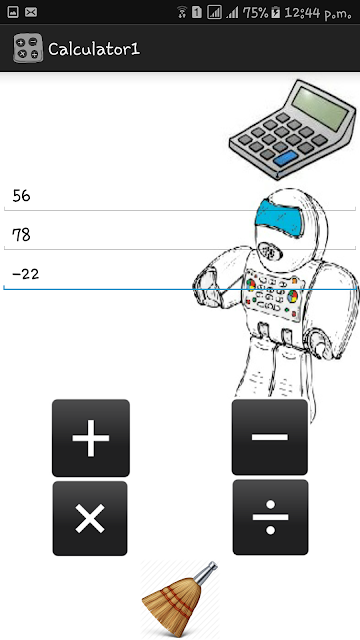Tap the multiplication button

pos(90,518)
